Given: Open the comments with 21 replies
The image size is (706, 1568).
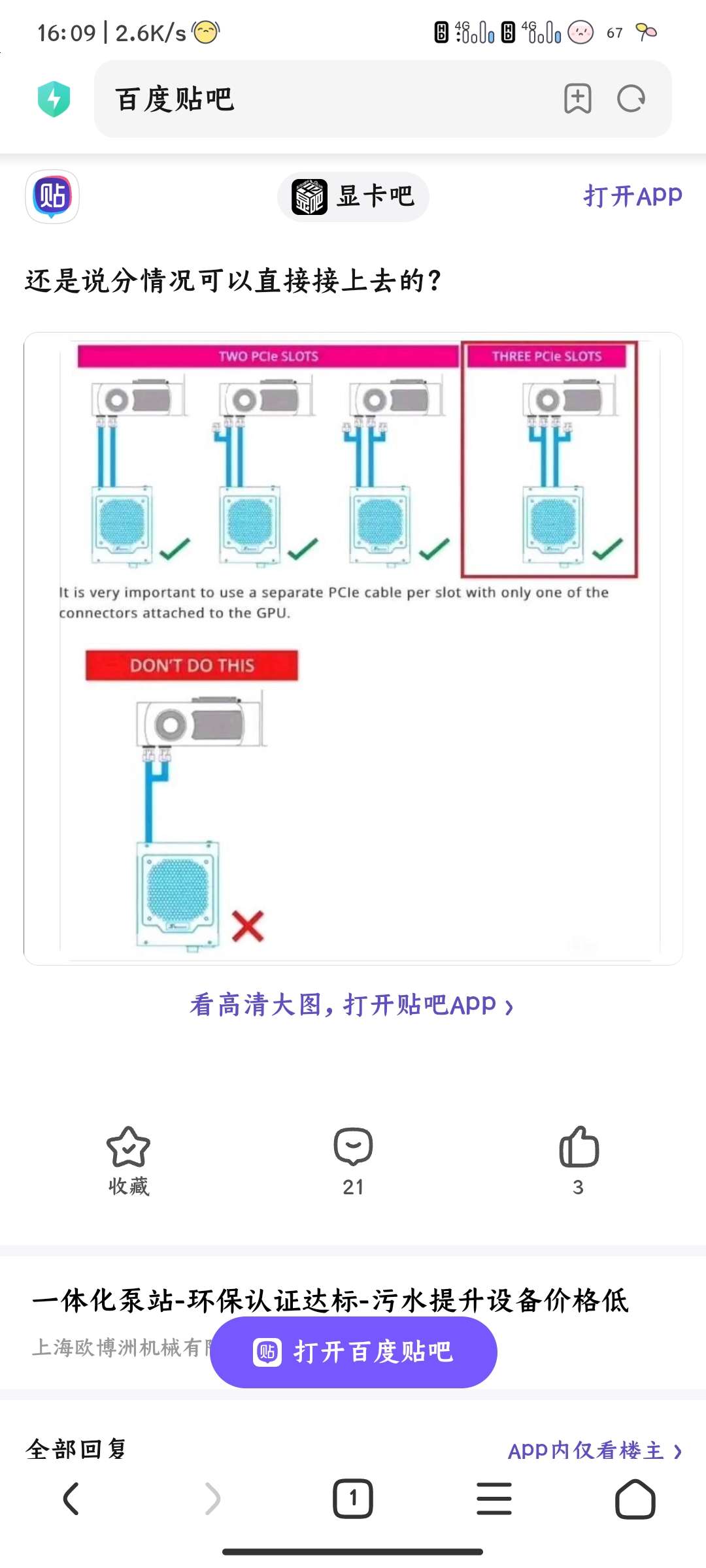Looking at the screenshot, I should click(353, 1160).
